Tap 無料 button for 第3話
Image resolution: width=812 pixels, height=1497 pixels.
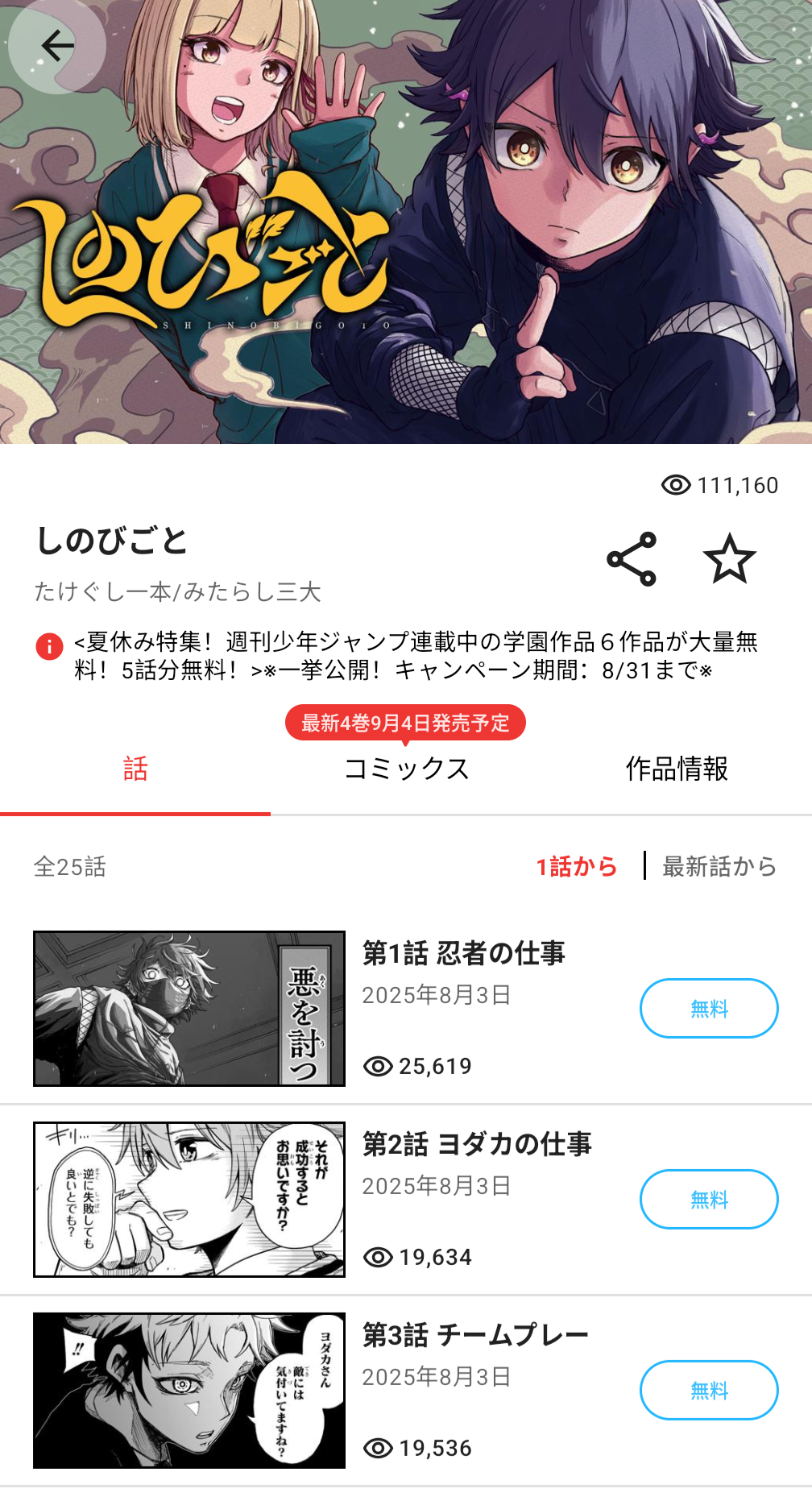point(709,1390)
